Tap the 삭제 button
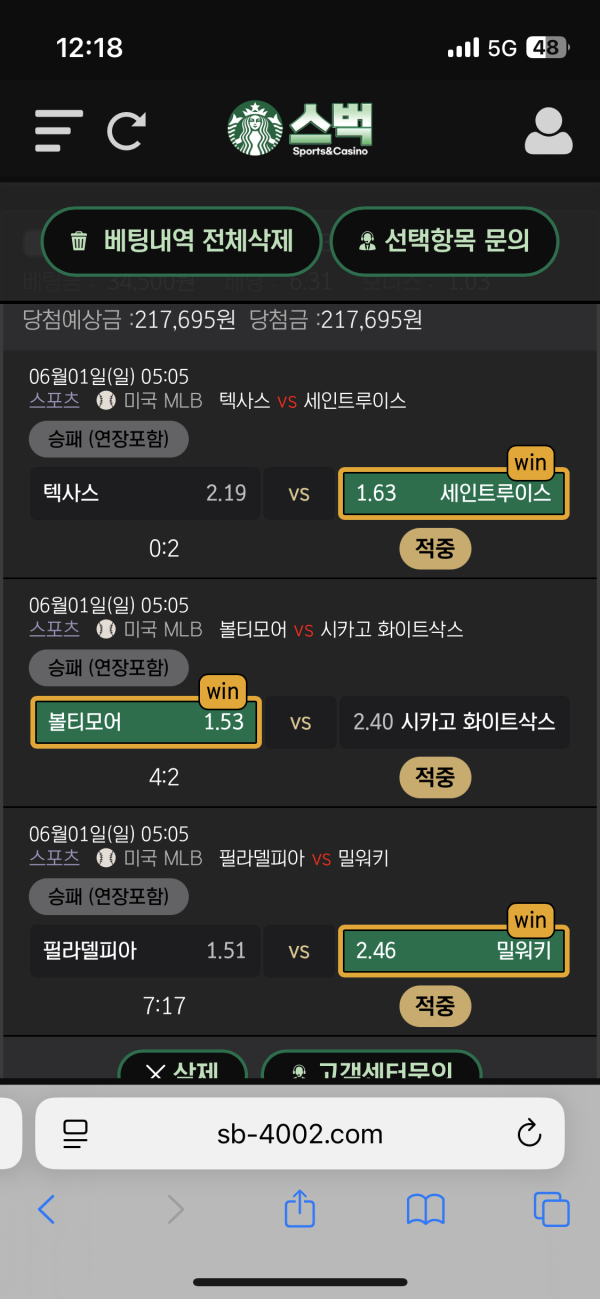 [182, 1065]
